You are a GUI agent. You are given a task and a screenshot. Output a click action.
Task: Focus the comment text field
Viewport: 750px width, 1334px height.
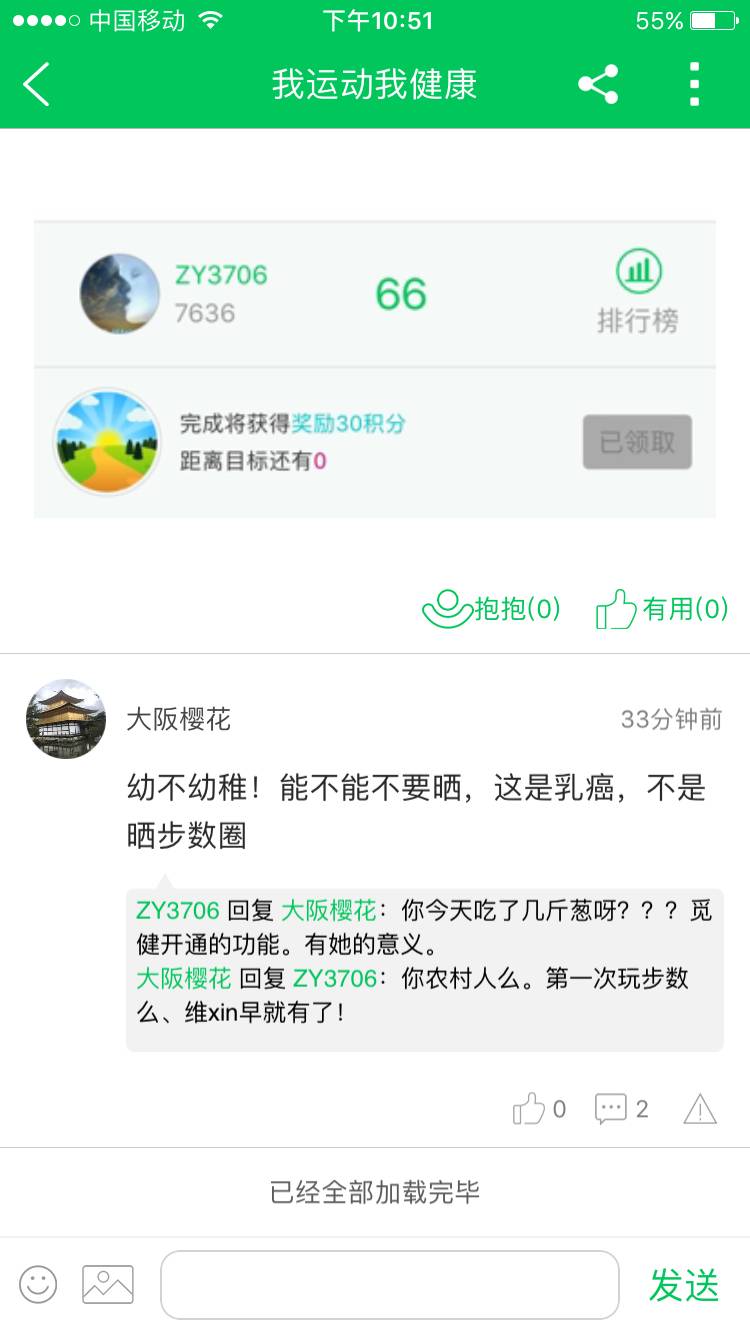coord(390,1284)
